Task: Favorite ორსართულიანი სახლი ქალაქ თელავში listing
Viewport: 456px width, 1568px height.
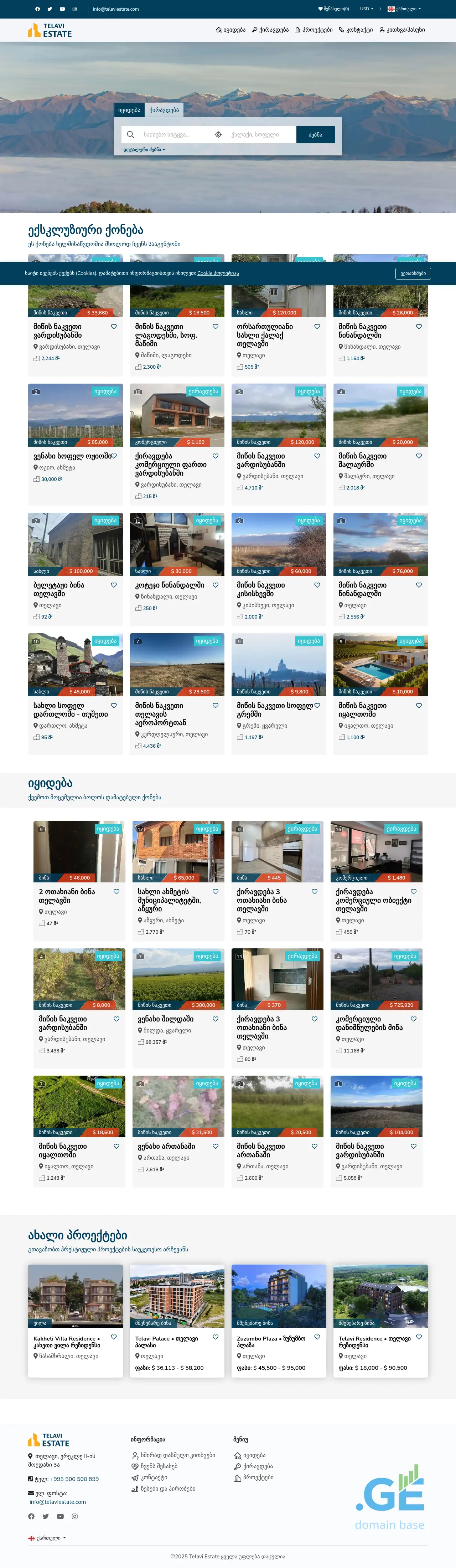Action: tap(317, 327)
